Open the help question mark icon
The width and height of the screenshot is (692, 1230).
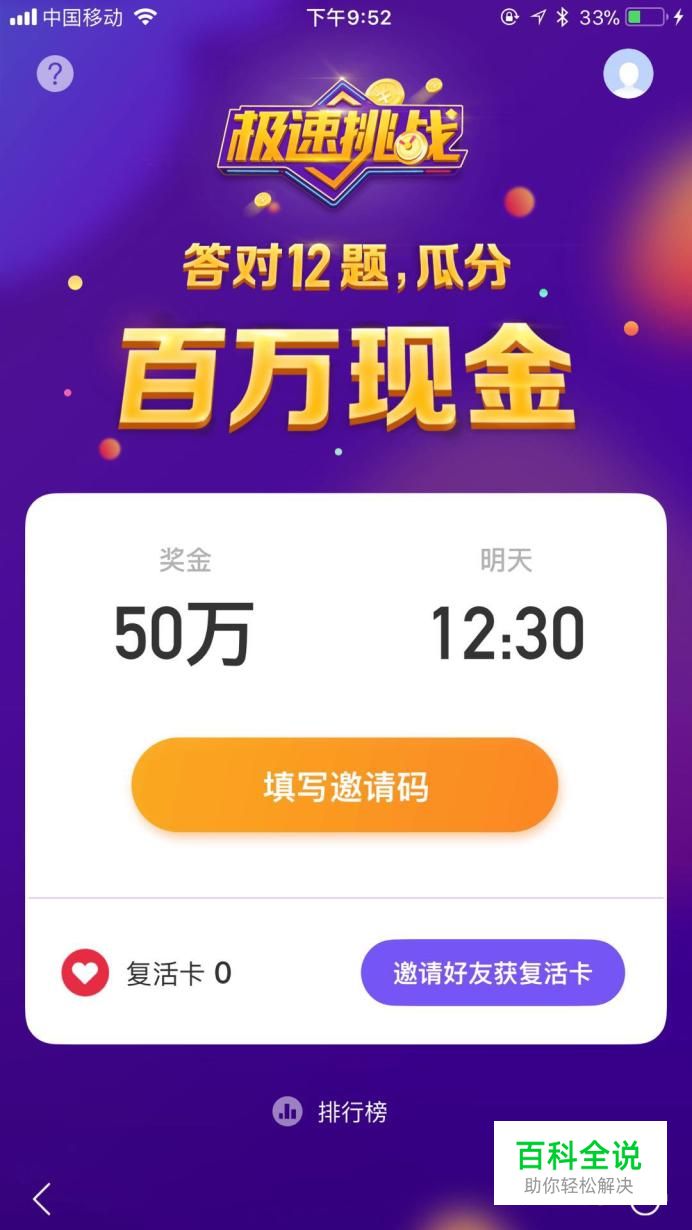pos(55,73)
